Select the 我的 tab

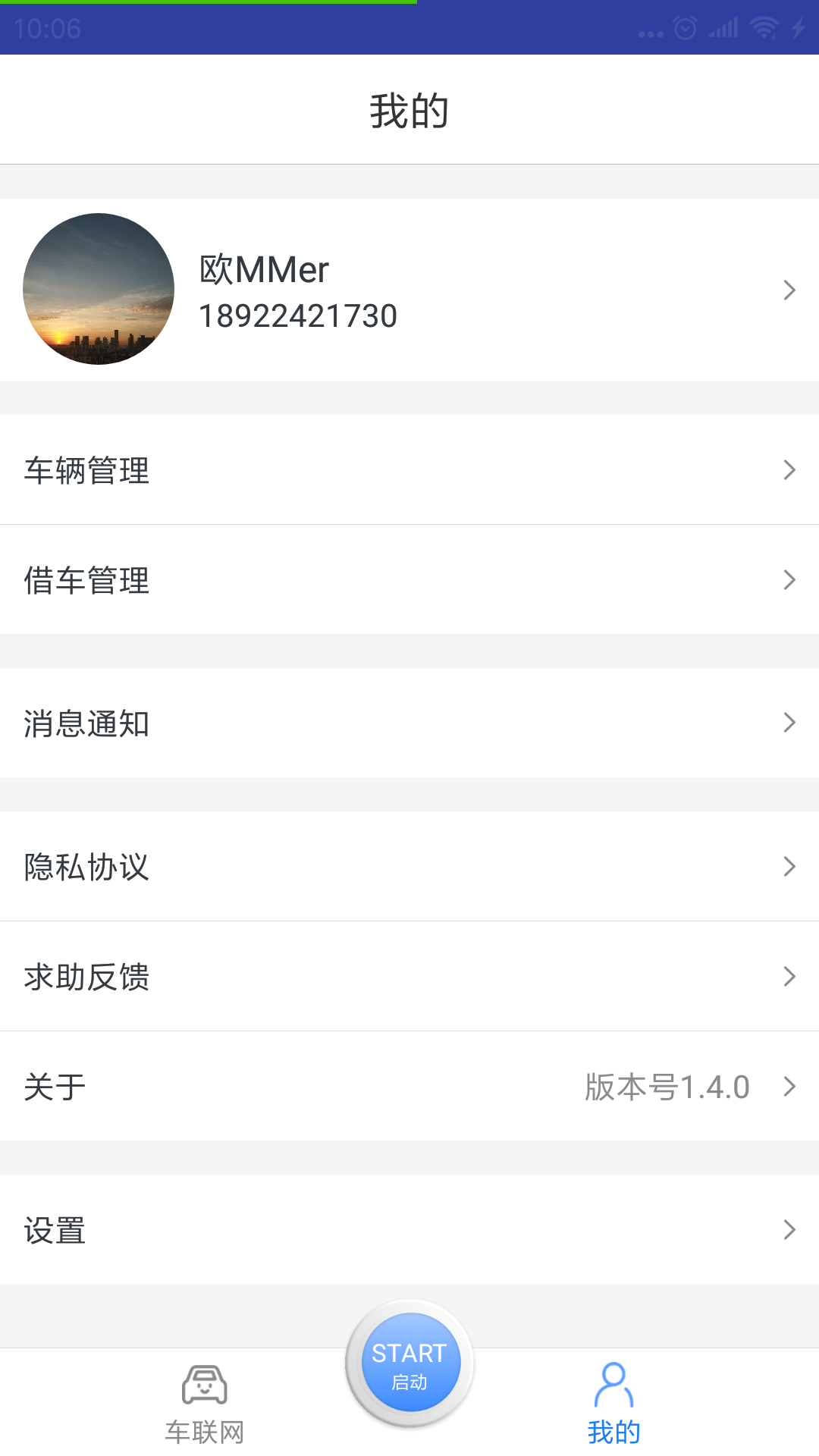[x=614, y=1403]
